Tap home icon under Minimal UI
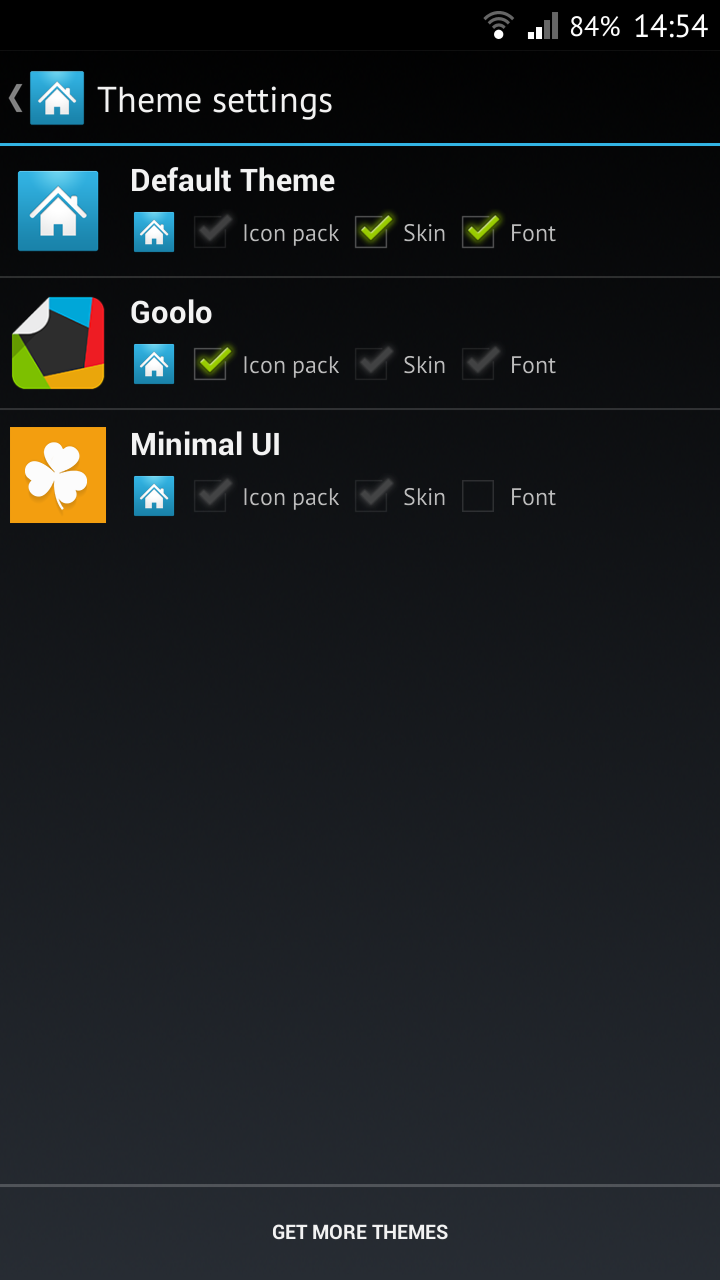This screenshot has height=1280, width=720. pos(154,496)
